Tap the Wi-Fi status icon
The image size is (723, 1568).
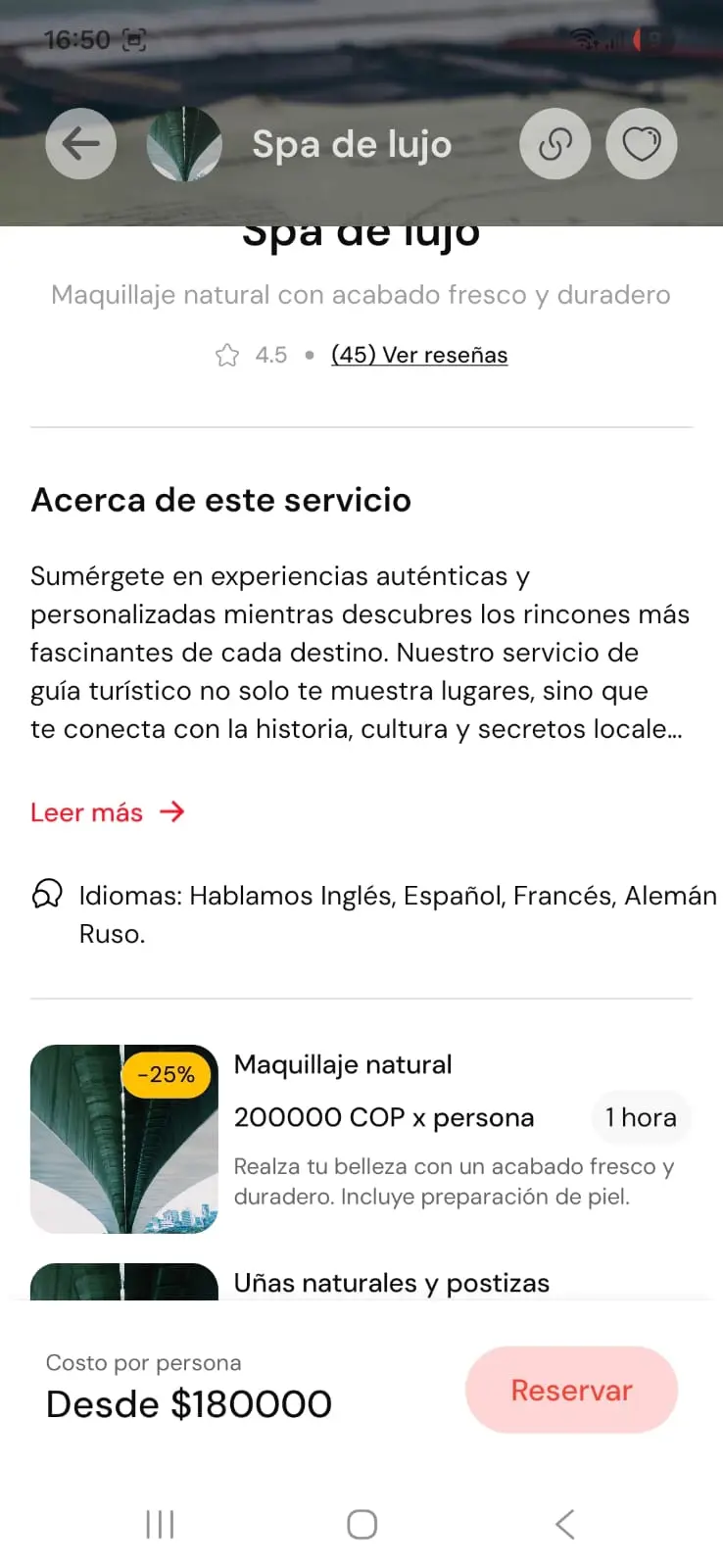585,37
